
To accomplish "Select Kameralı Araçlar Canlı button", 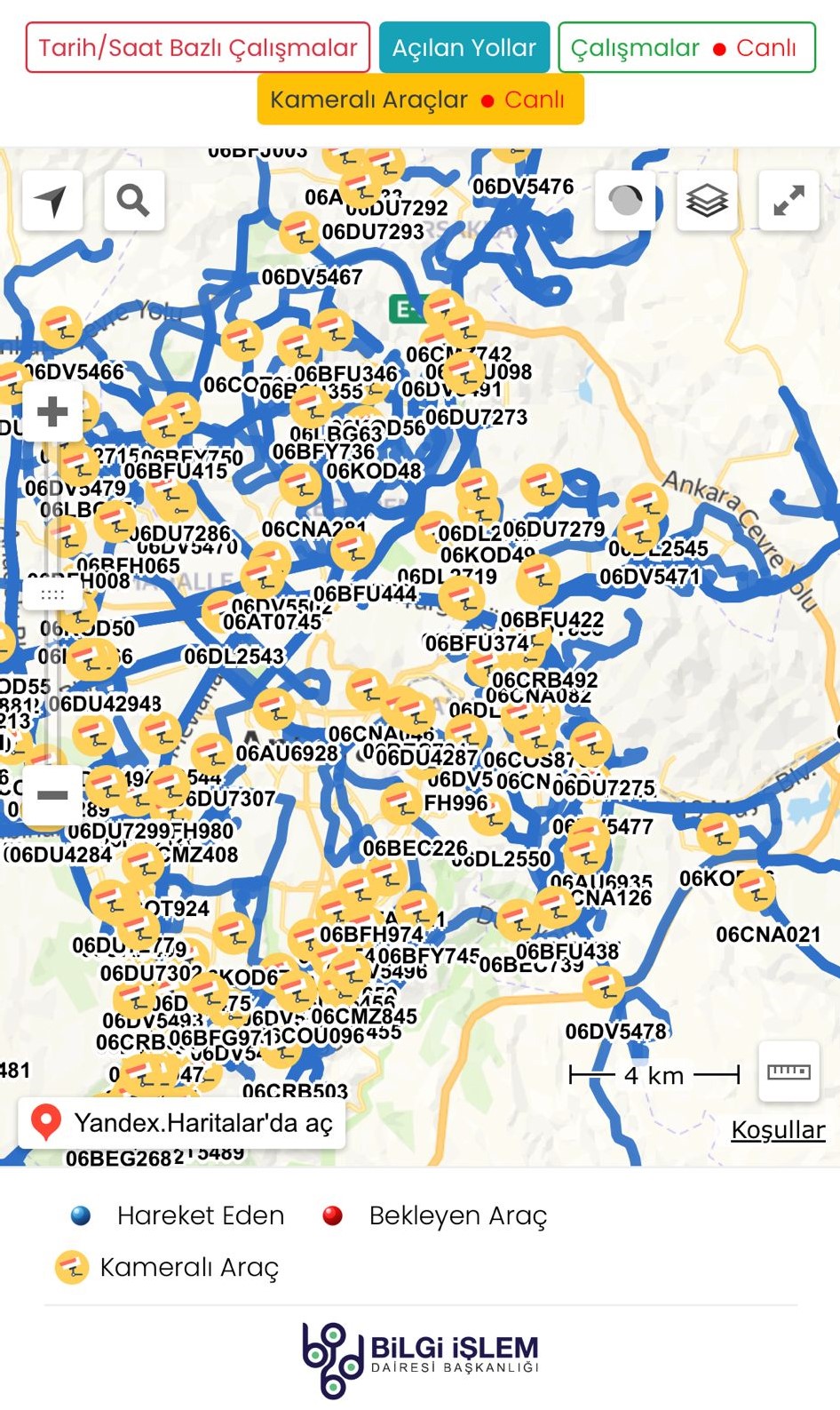I will coord(420,99).
